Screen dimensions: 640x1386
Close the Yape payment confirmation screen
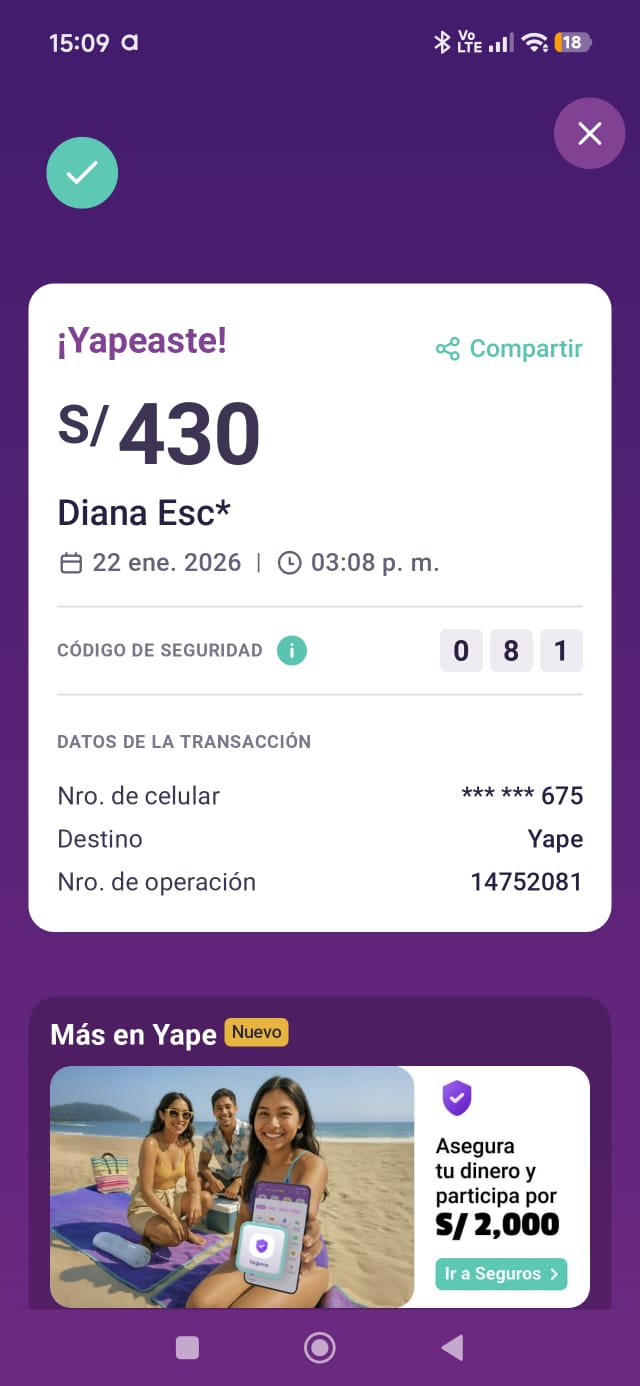pos(589,133)
